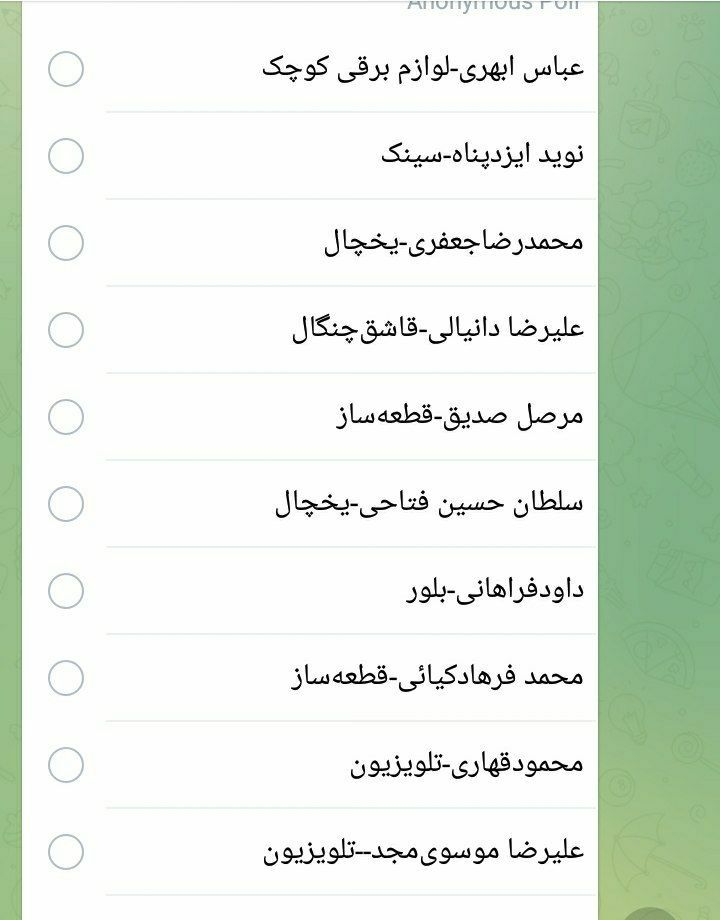Viewport: 720px width, 920px height.
Task: Pick the option علیرضا دانیالی-قاشق‌چنگال
Action: tap(66, 330)
